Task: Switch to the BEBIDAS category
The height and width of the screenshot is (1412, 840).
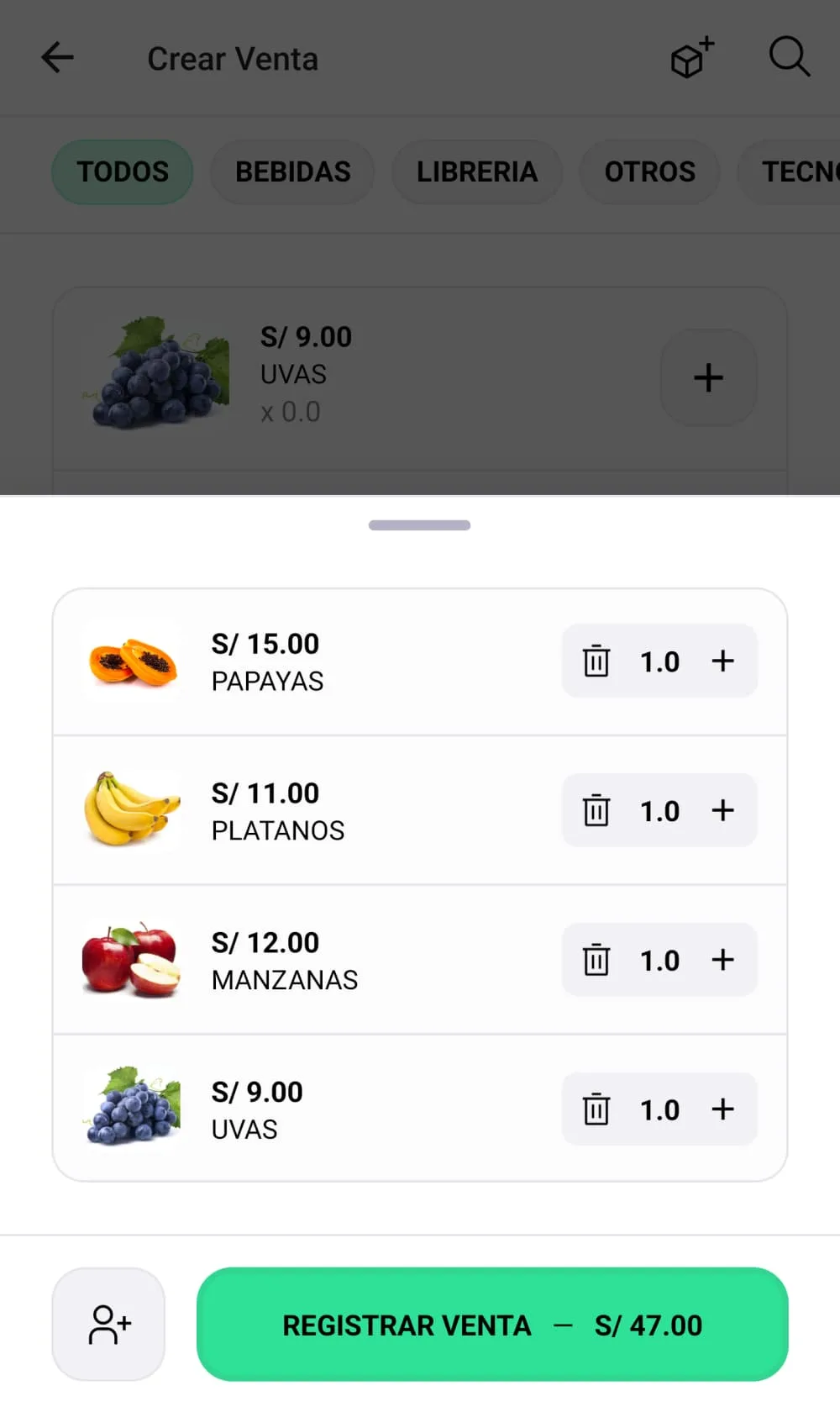Action: pyautogui.click(x=292, y=171)
